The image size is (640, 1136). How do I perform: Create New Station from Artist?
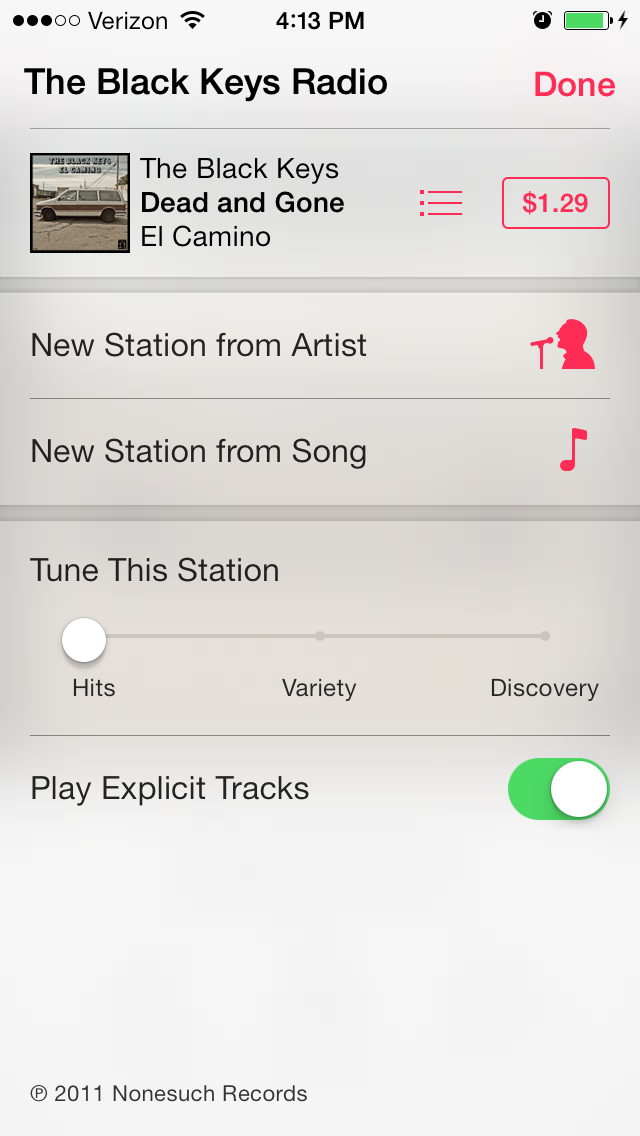point(319,345)
